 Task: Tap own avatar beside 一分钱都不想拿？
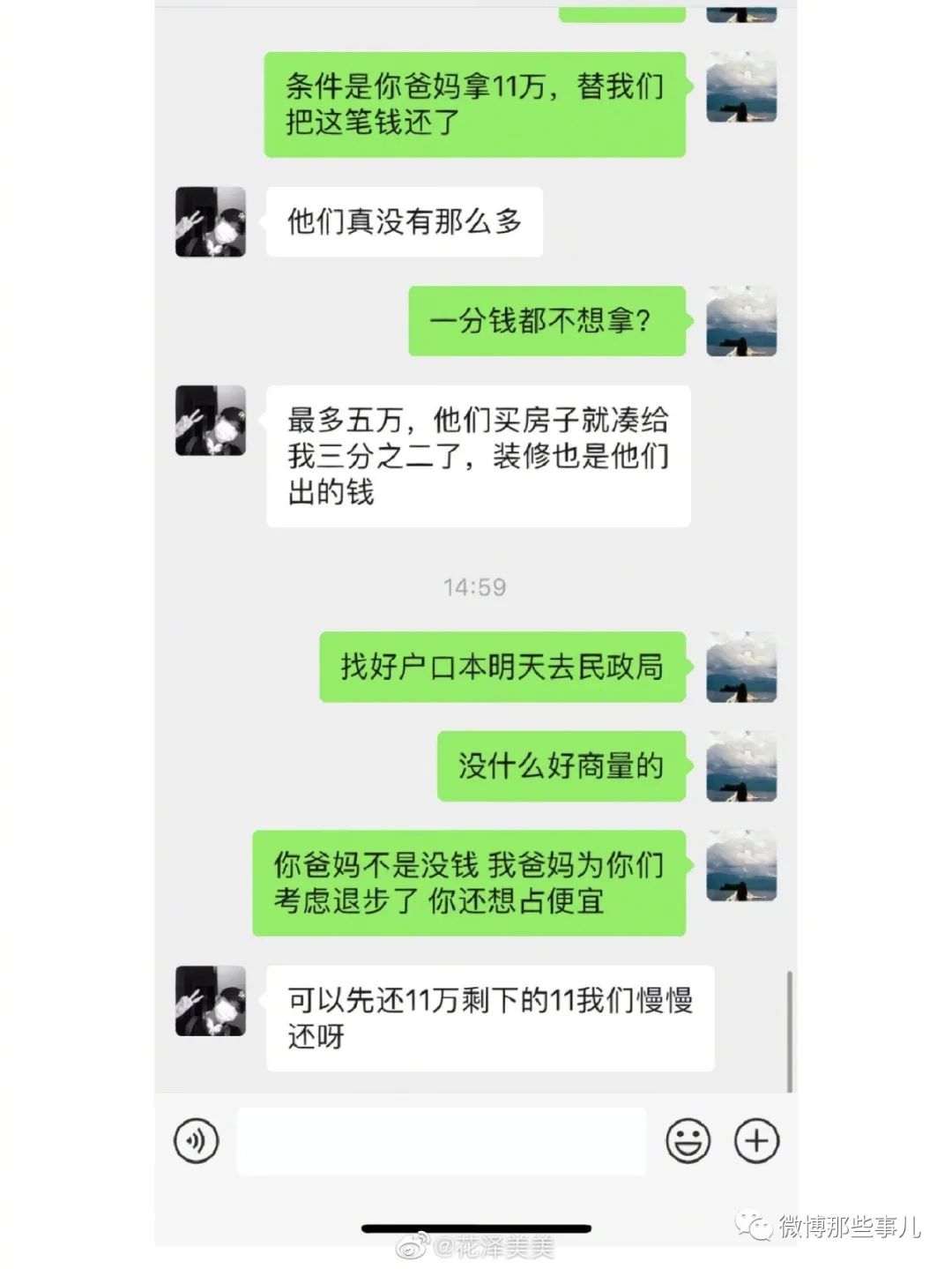click(741, 321)
